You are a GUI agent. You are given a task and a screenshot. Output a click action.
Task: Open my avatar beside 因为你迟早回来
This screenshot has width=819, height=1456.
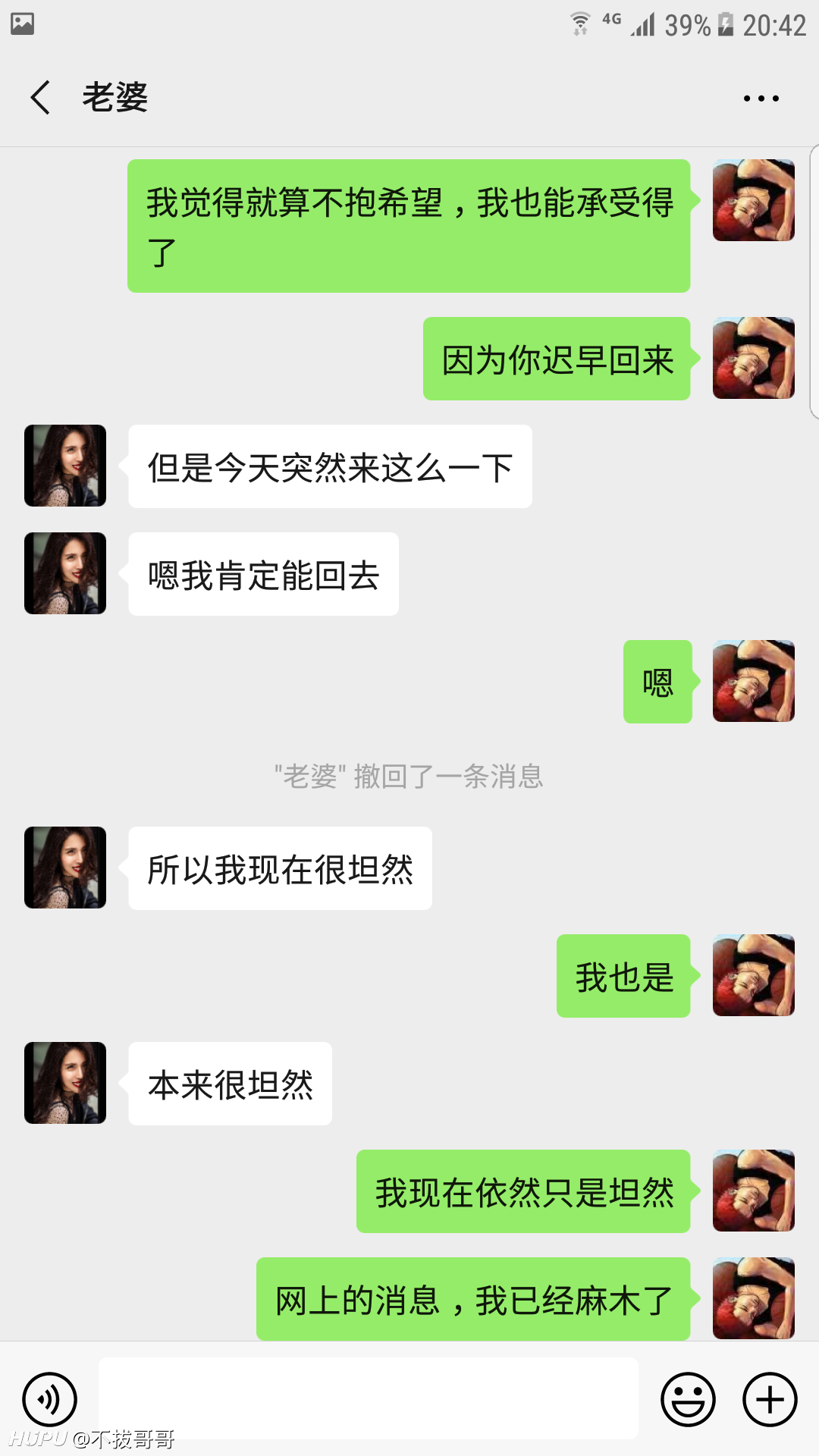[754, 358]
